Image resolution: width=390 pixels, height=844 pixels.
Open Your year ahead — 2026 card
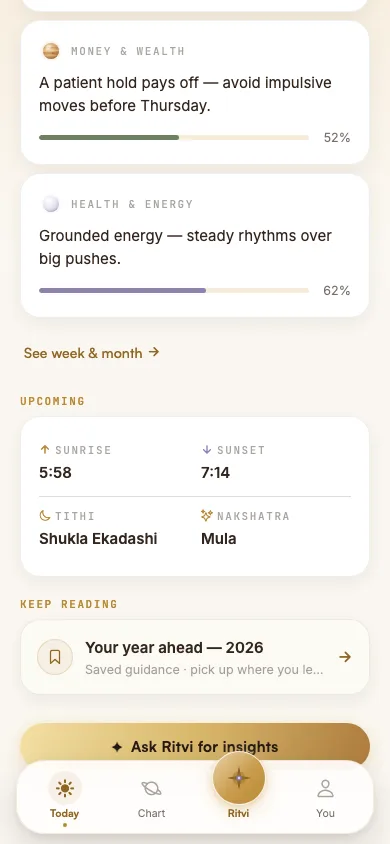click(x=195, y=657)
